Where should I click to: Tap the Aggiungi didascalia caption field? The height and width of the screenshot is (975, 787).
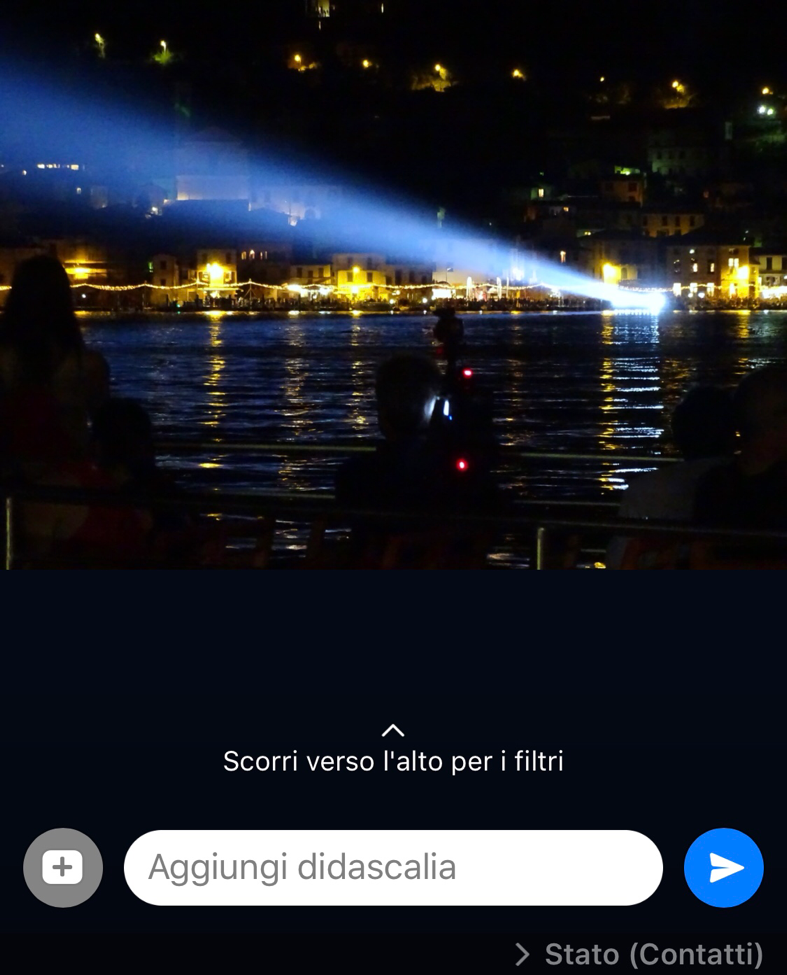[x=393, y=867]
